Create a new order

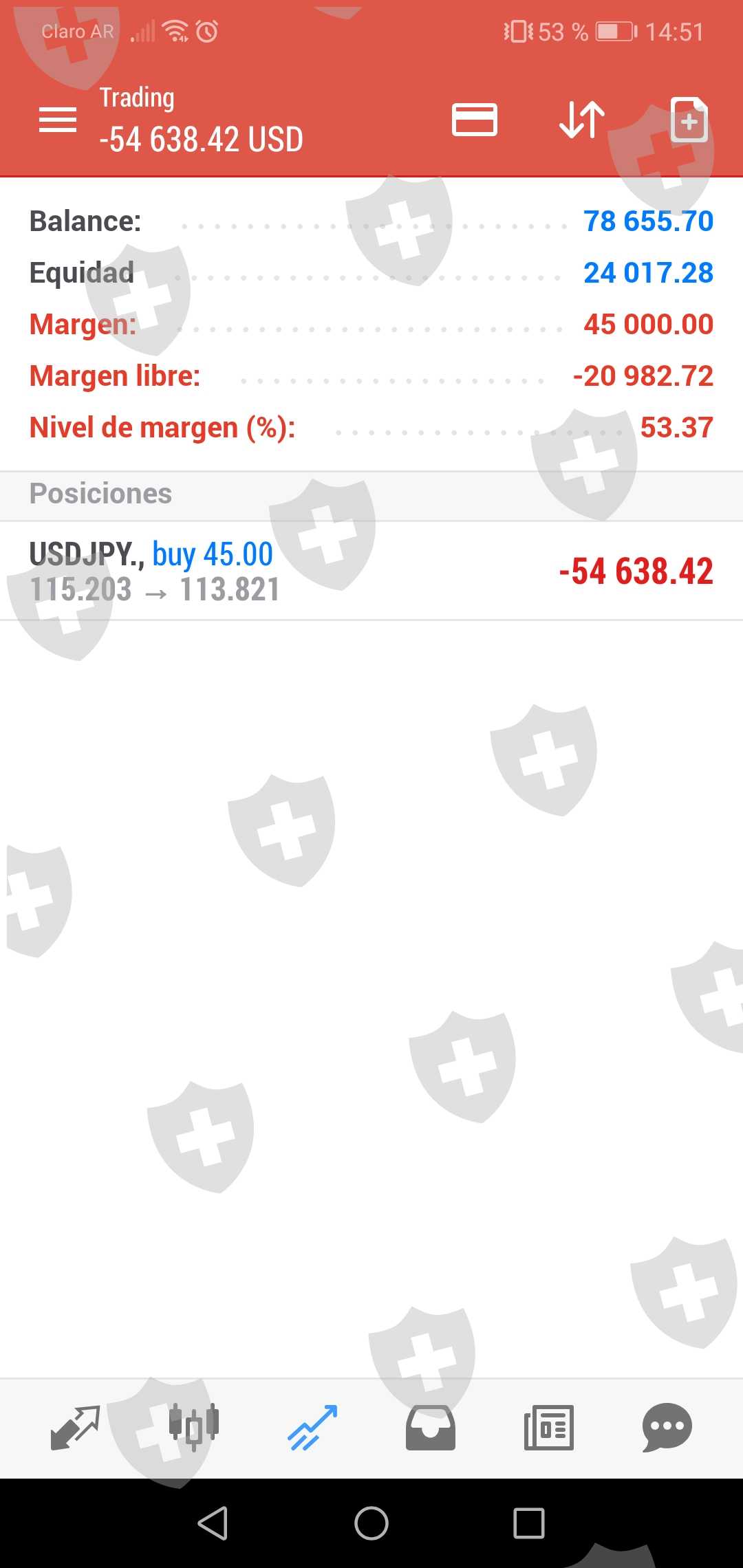(689, 120)
